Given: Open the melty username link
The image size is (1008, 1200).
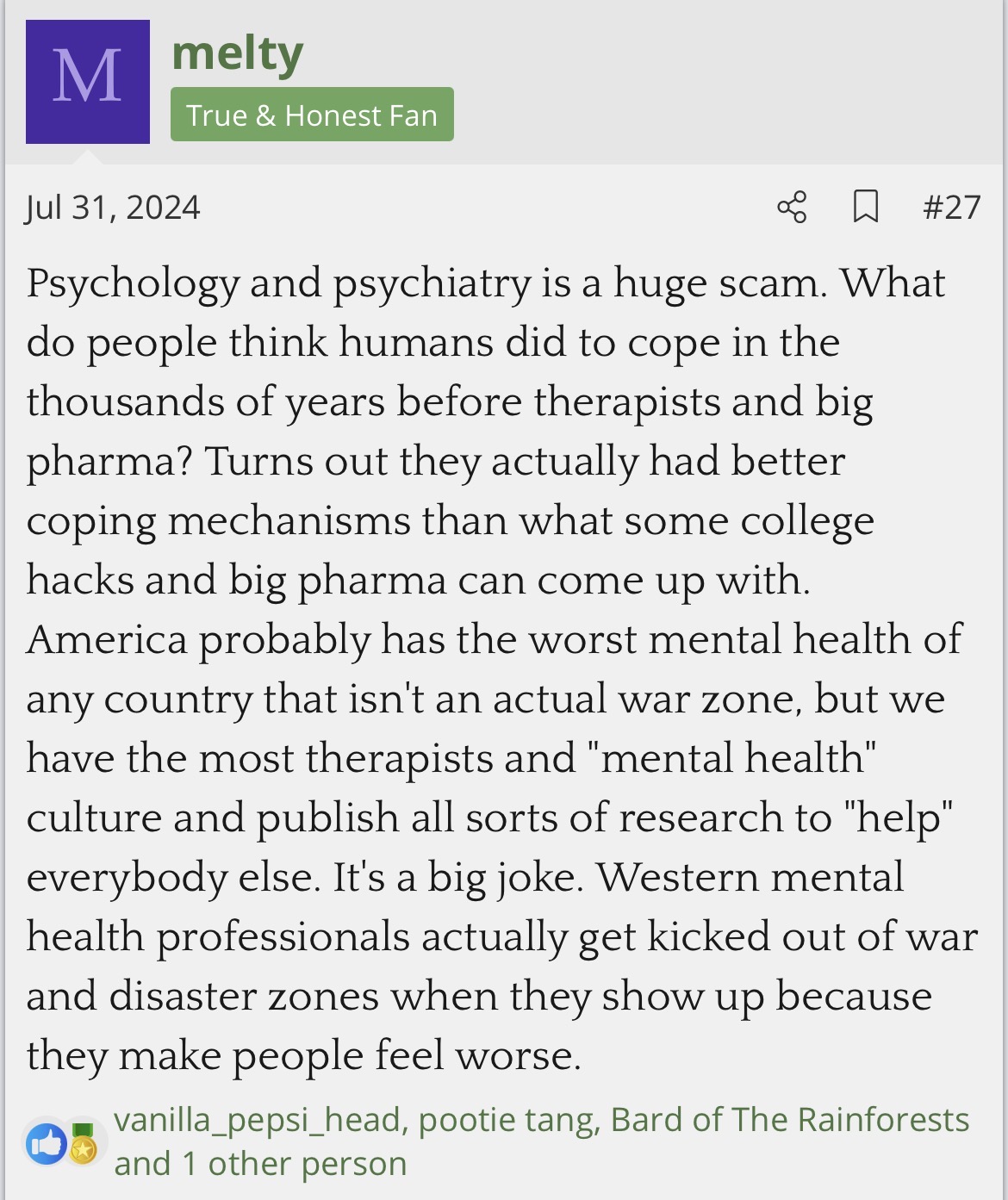Looking at the screenshot, I should [237, 53].
